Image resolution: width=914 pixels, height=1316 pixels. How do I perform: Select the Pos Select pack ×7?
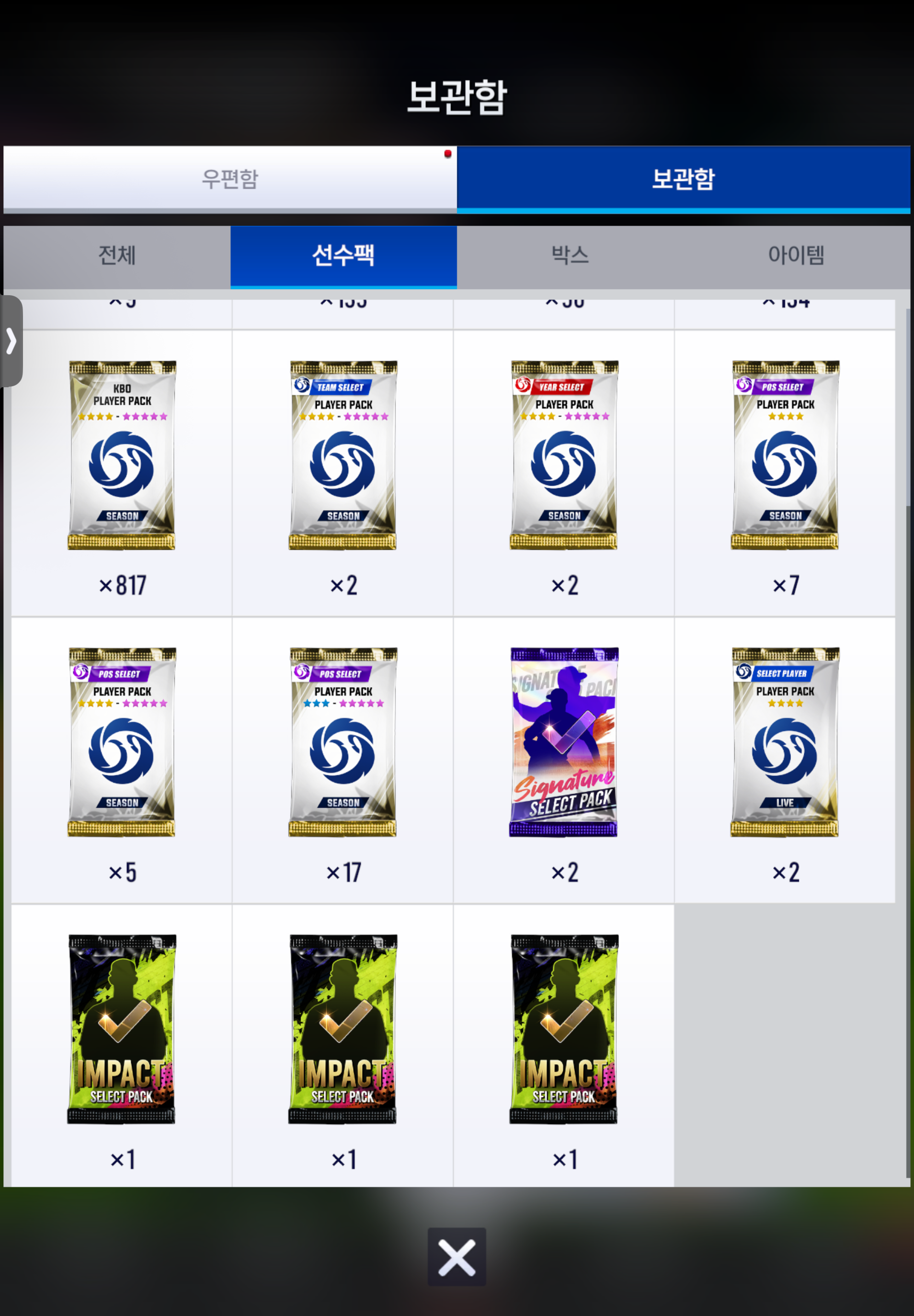click(785, 455)
